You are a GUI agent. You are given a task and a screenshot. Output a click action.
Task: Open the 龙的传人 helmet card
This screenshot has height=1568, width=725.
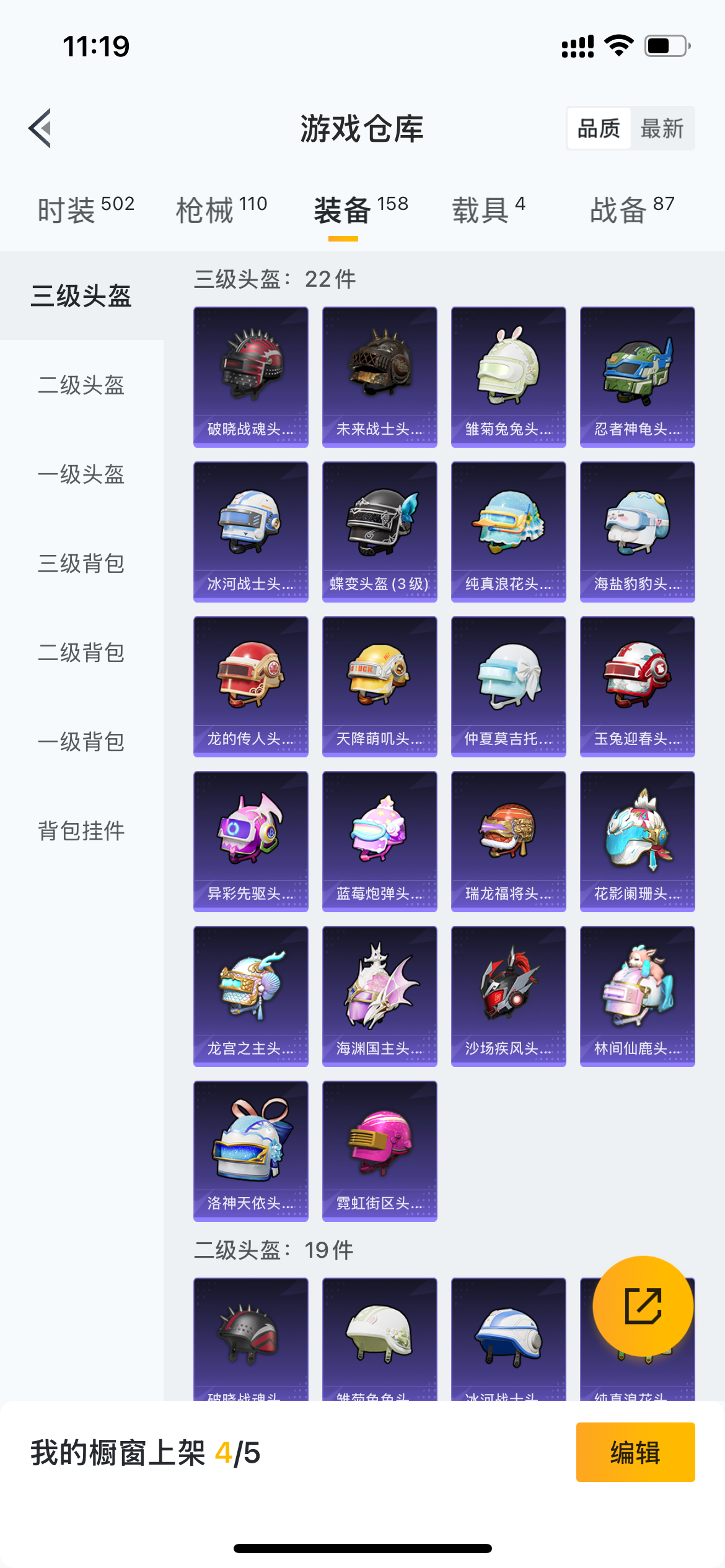click(250, 686)
